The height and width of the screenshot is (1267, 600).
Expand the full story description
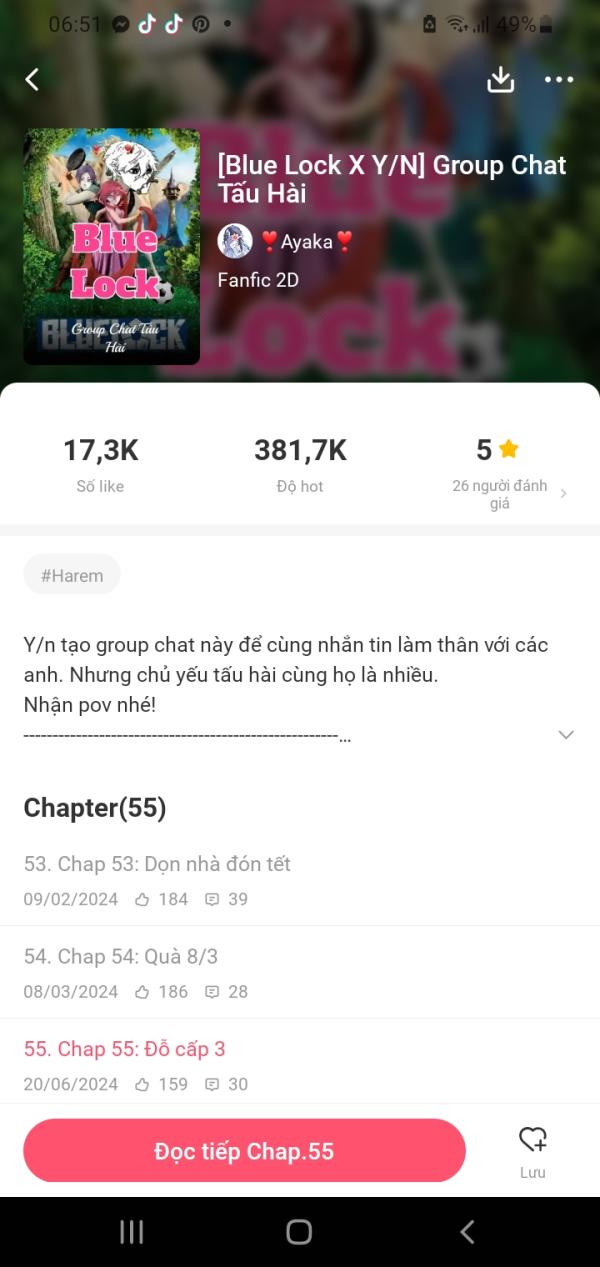(x=566, y=735)
